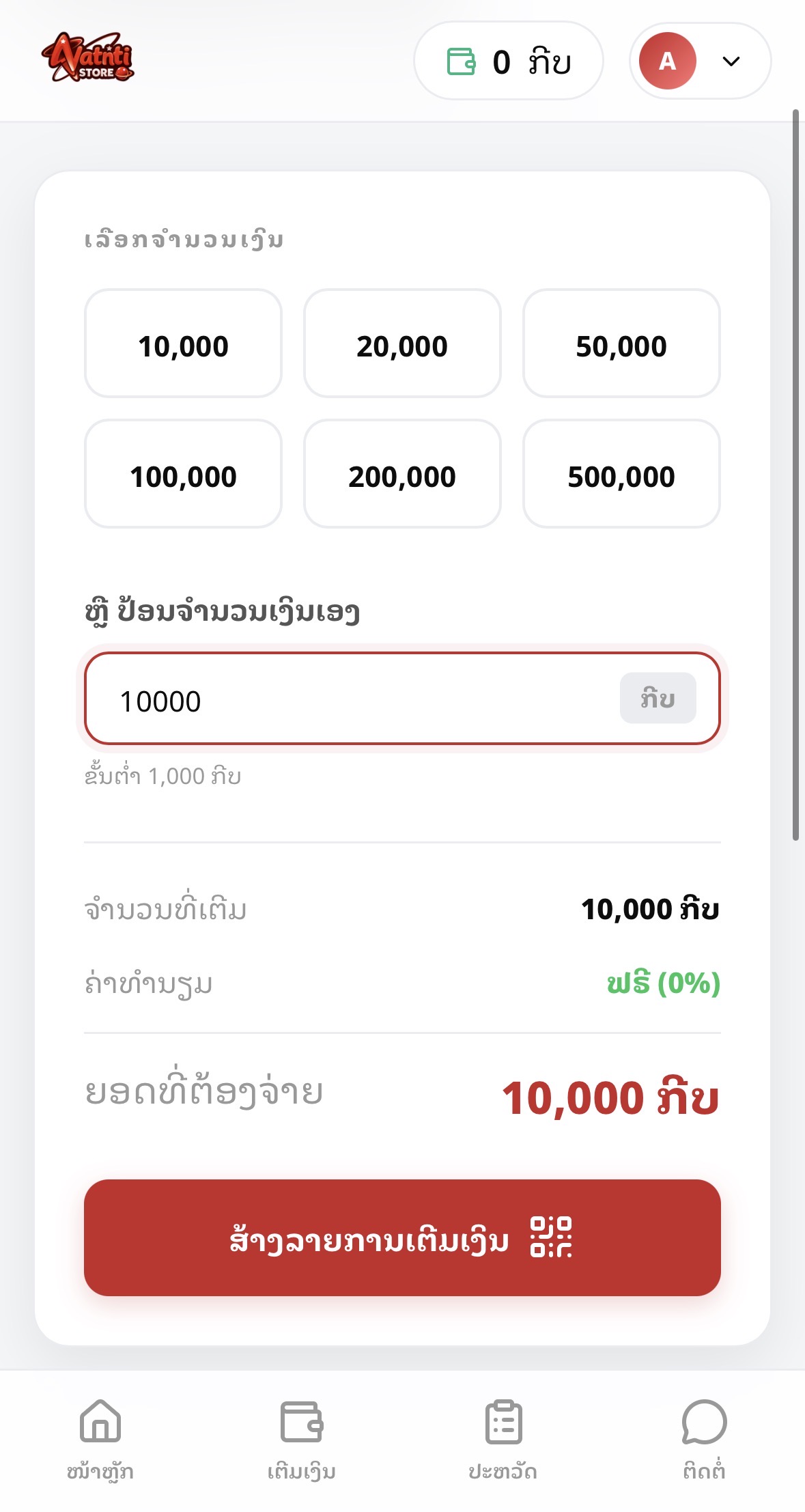Screen dimensions: 805x1512
Task: Expand the account menu with avatar A
Action: click(x=700, y=61)
